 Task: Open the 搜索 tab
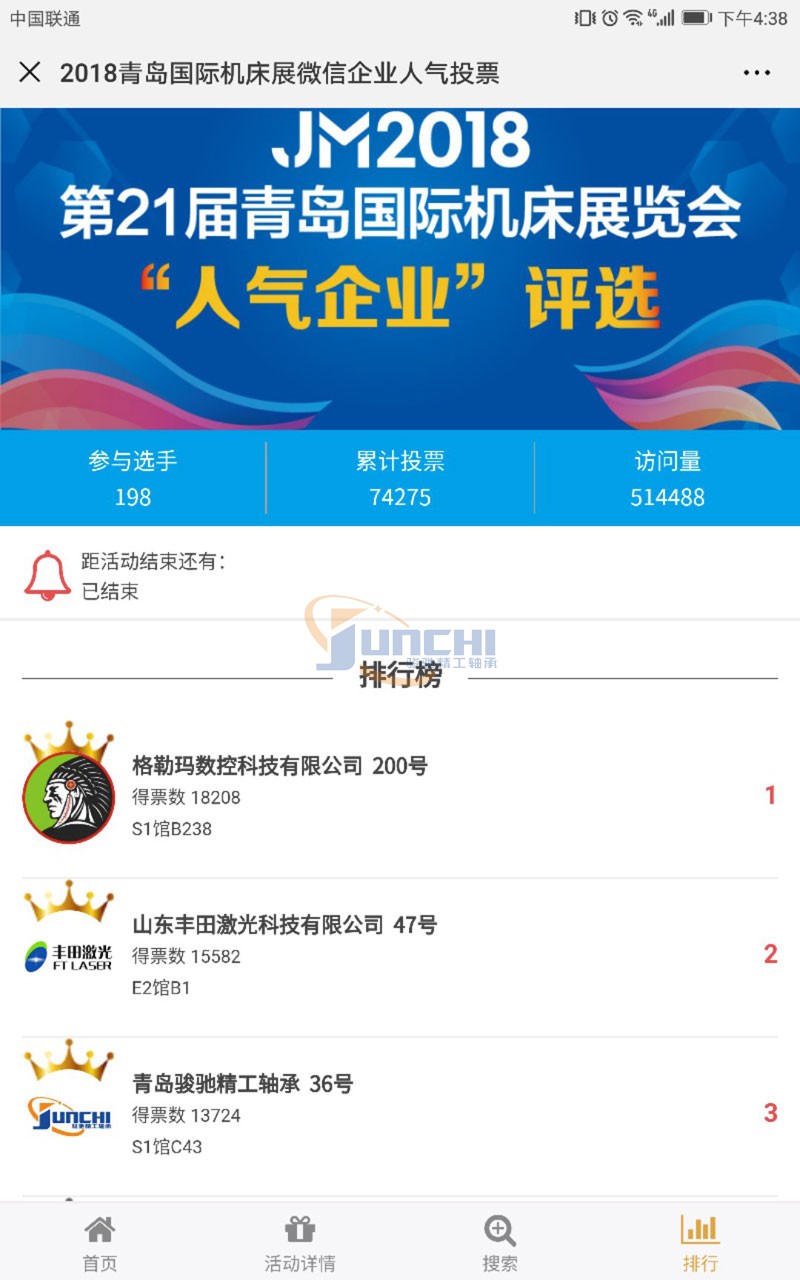click(x=500, y=1243)
